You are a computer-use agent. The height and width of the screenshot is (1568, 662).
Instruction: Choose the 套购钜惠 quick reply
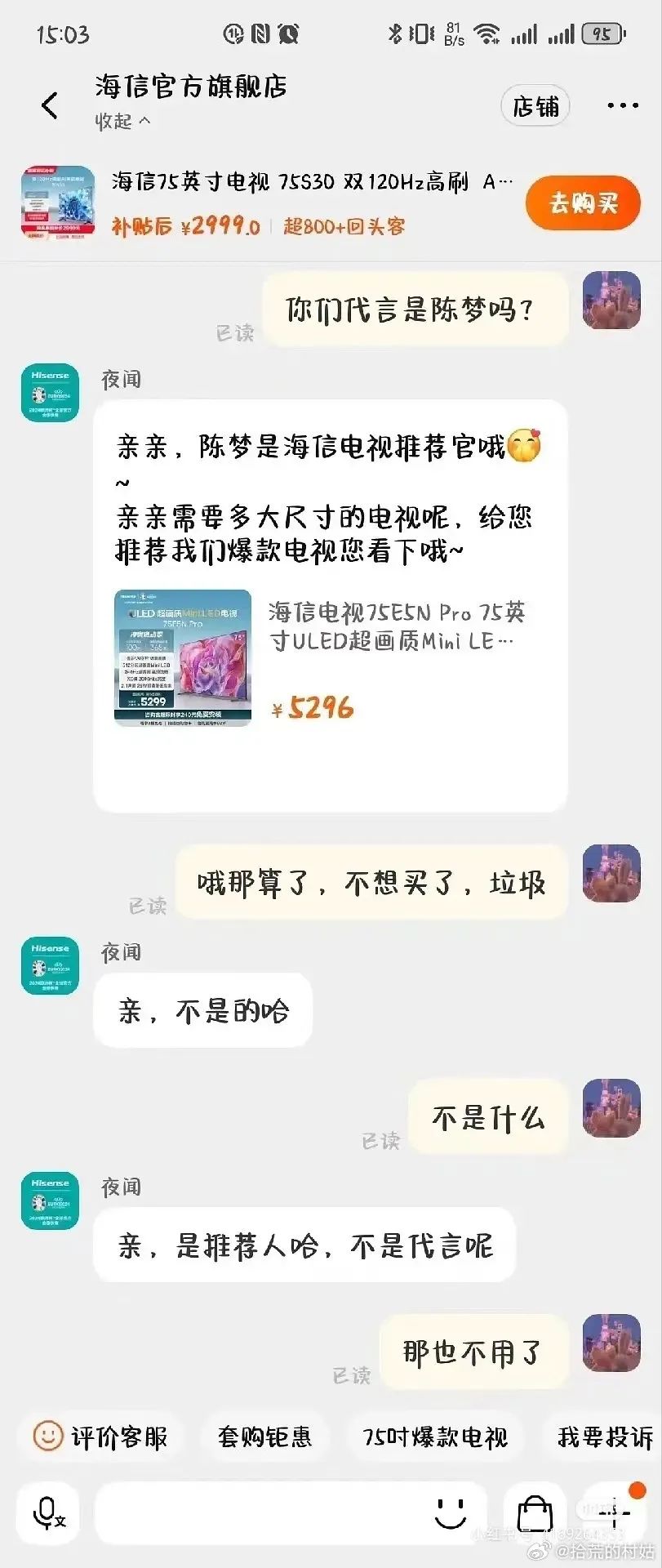[x=264, y=1437]
